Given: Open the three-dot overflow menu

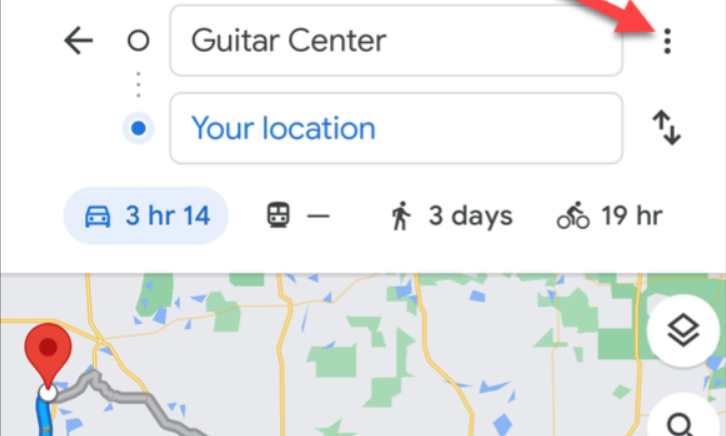Looking at the screenshot, I should pos(667,41).
